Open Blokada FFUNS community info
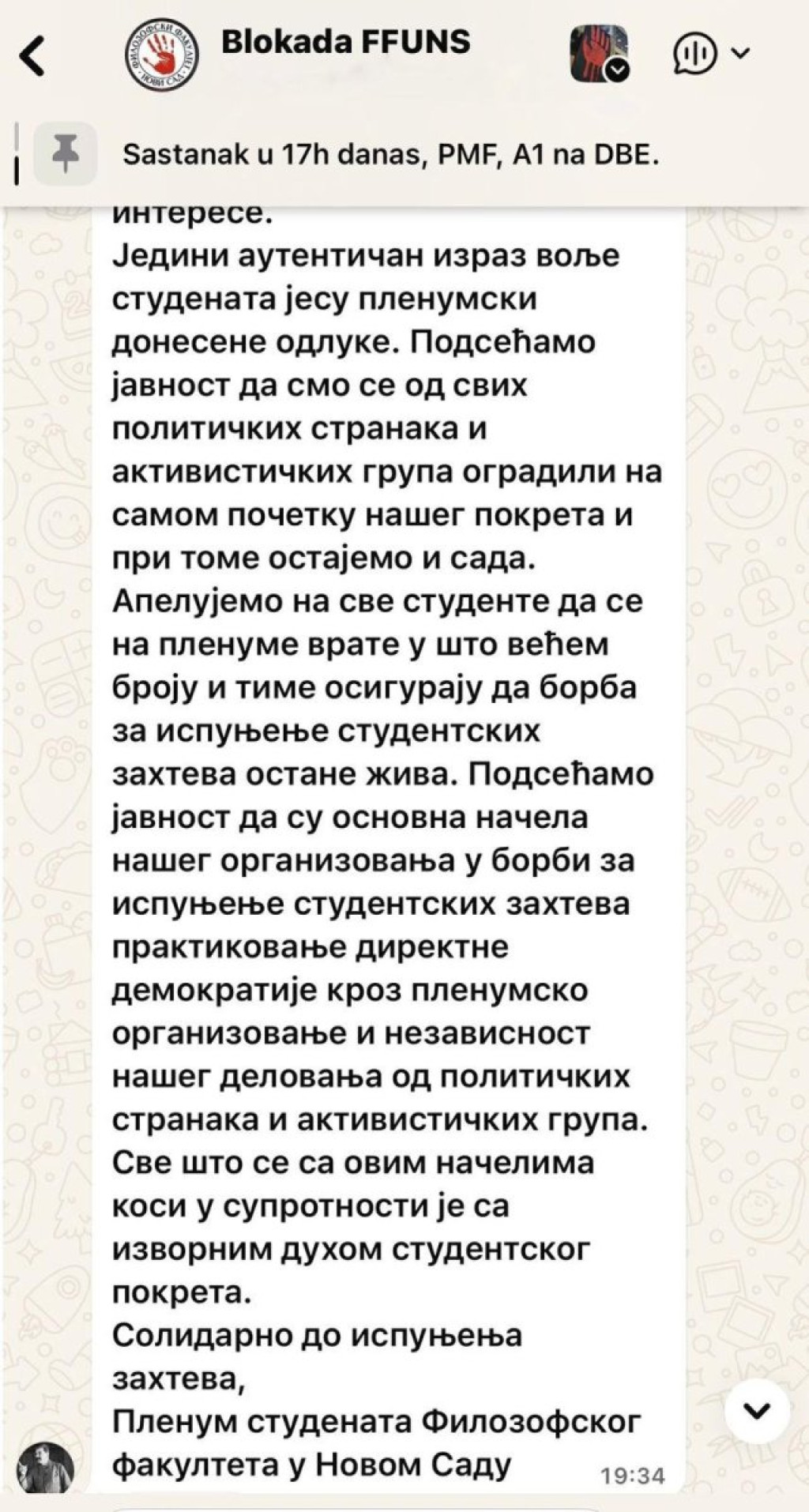This screenshot has width=809, height=1512. pos(345,42)
